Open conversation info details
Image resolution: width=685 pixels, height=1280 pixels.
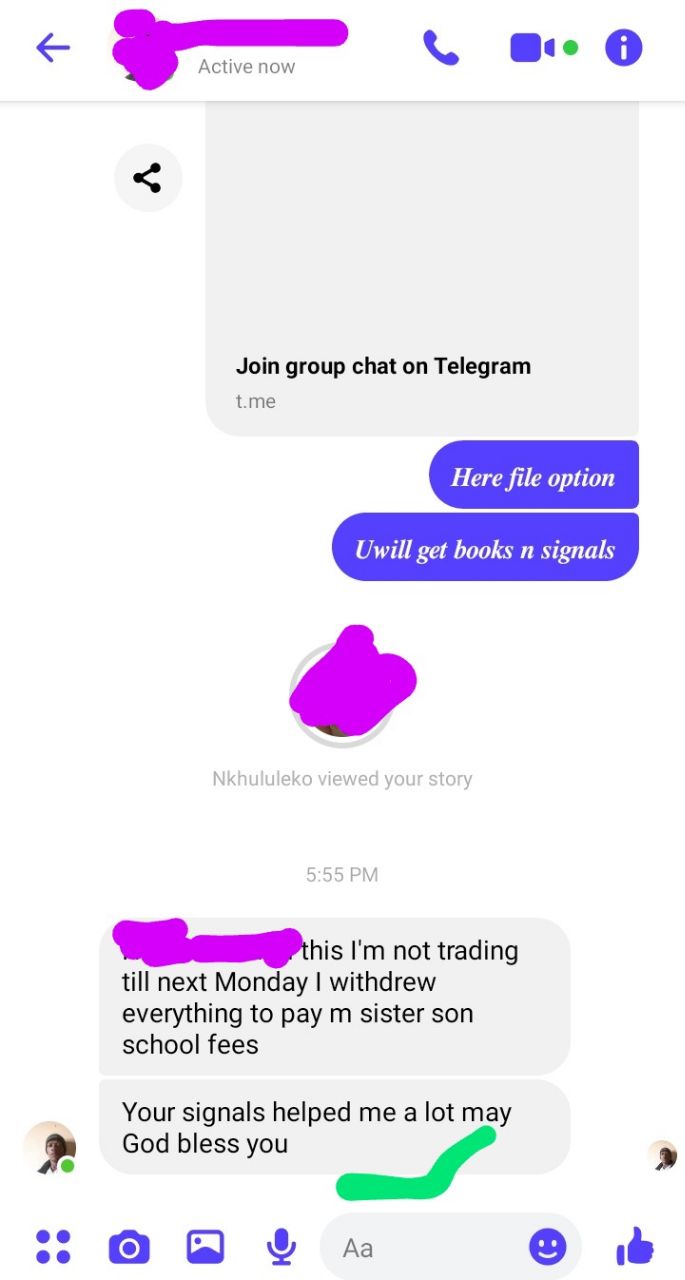pyautogui.click(x=623, y=47)
